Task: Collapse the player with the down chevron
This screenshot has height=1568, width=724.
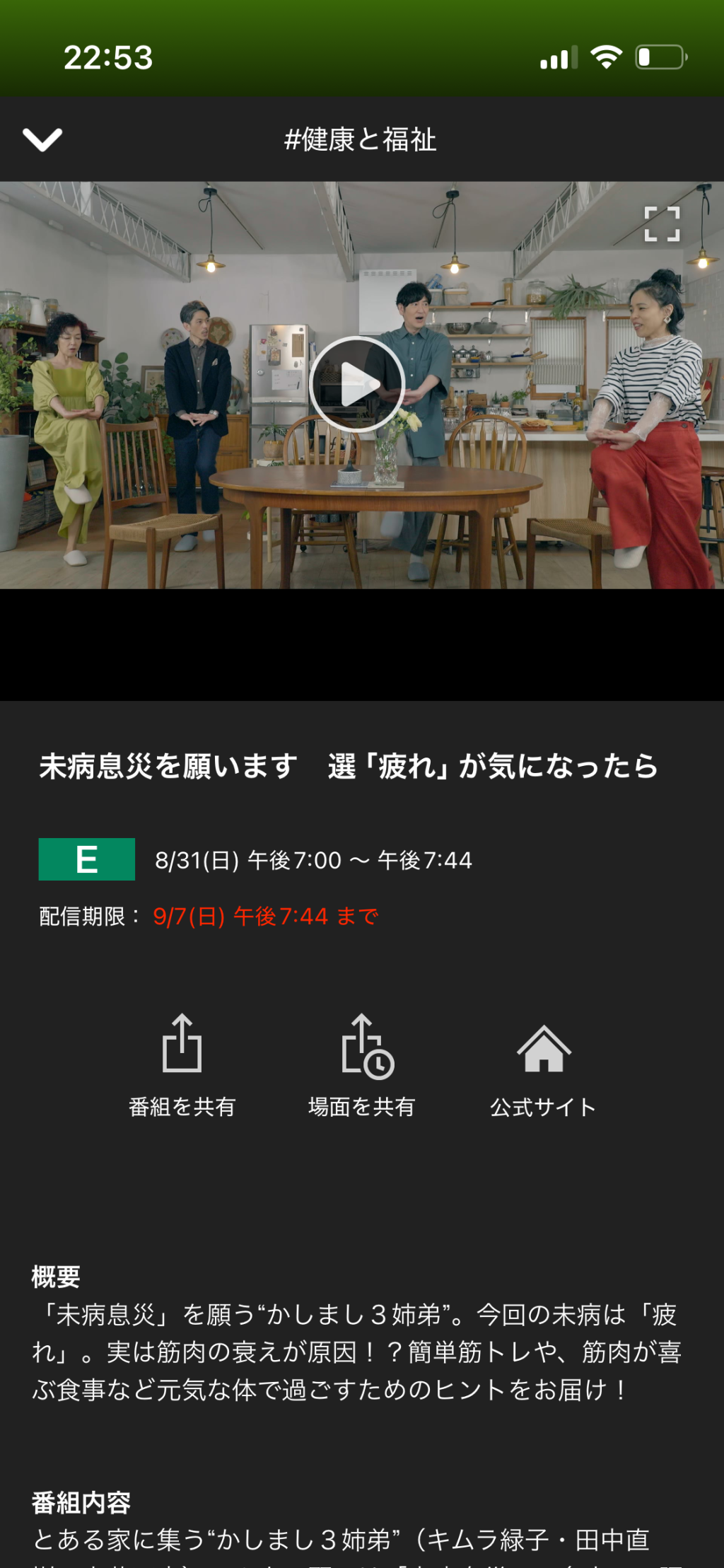Action: pyautogui.click(x=42, y=139)
